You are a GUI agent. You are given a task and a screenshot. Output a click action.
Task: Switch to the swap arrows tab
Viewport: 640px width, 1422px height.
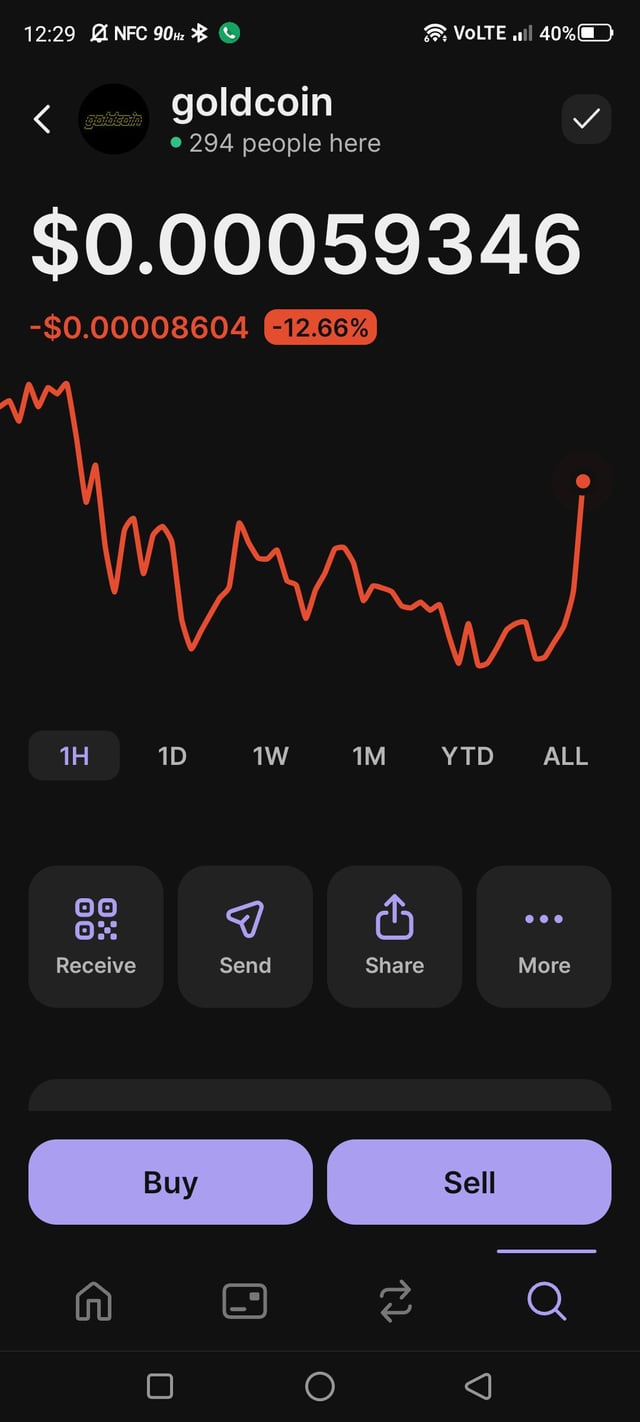click(395, 1301)
